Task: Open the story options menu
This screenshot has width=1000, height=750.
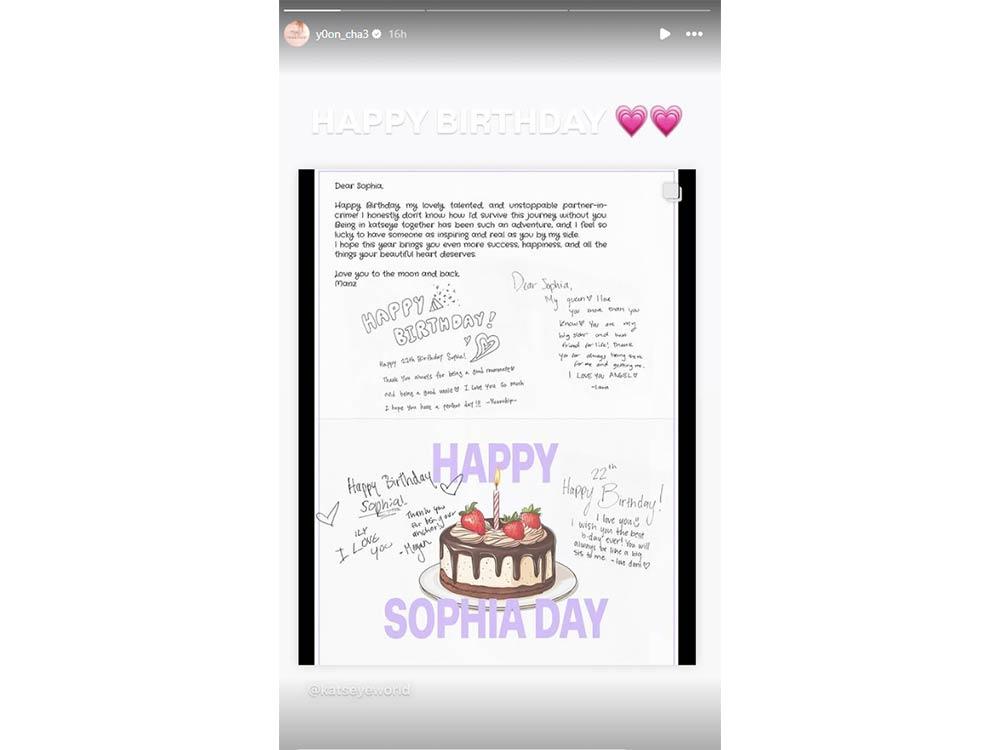Action: (x=694, y=34)
